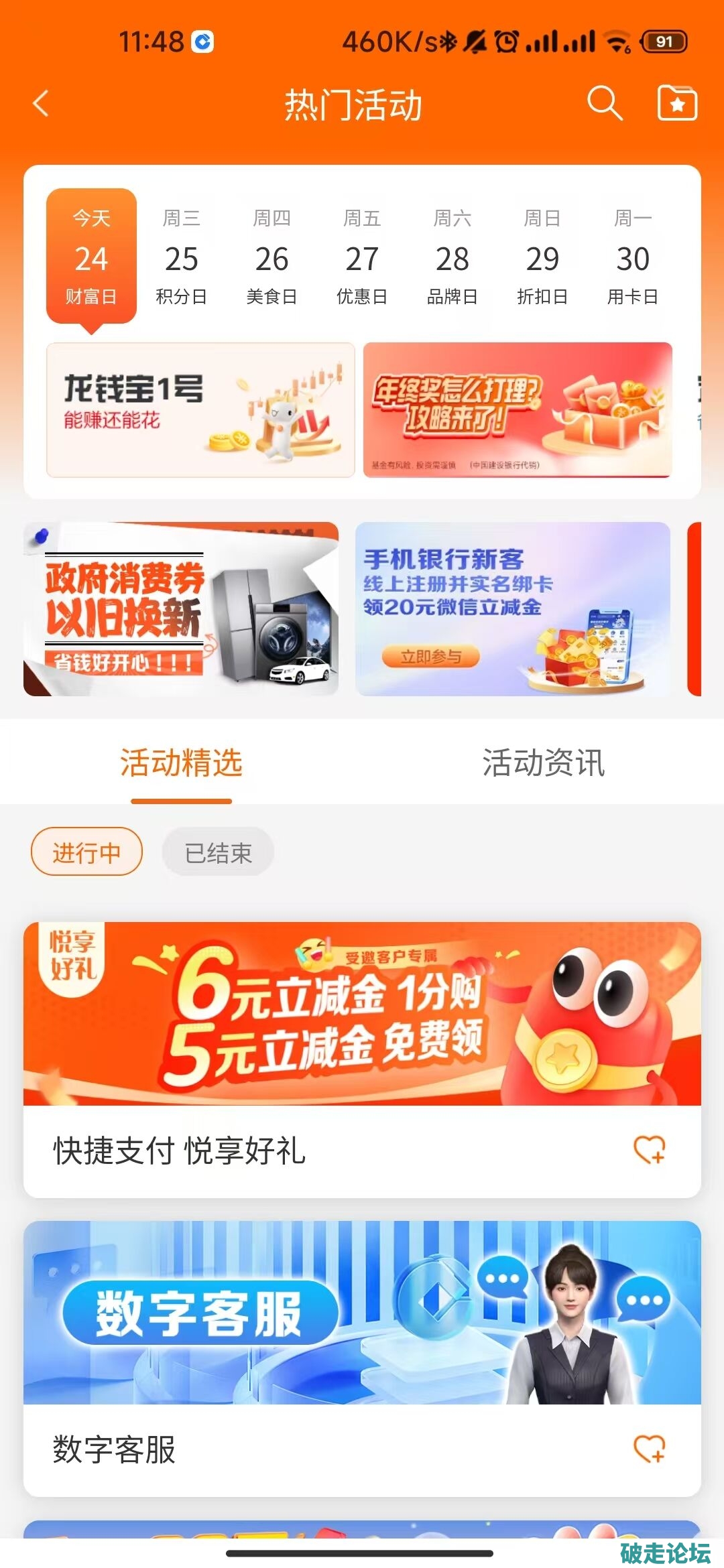Switch to the 活动精选 tab
724x1568 pixels.
pos(181,763)
